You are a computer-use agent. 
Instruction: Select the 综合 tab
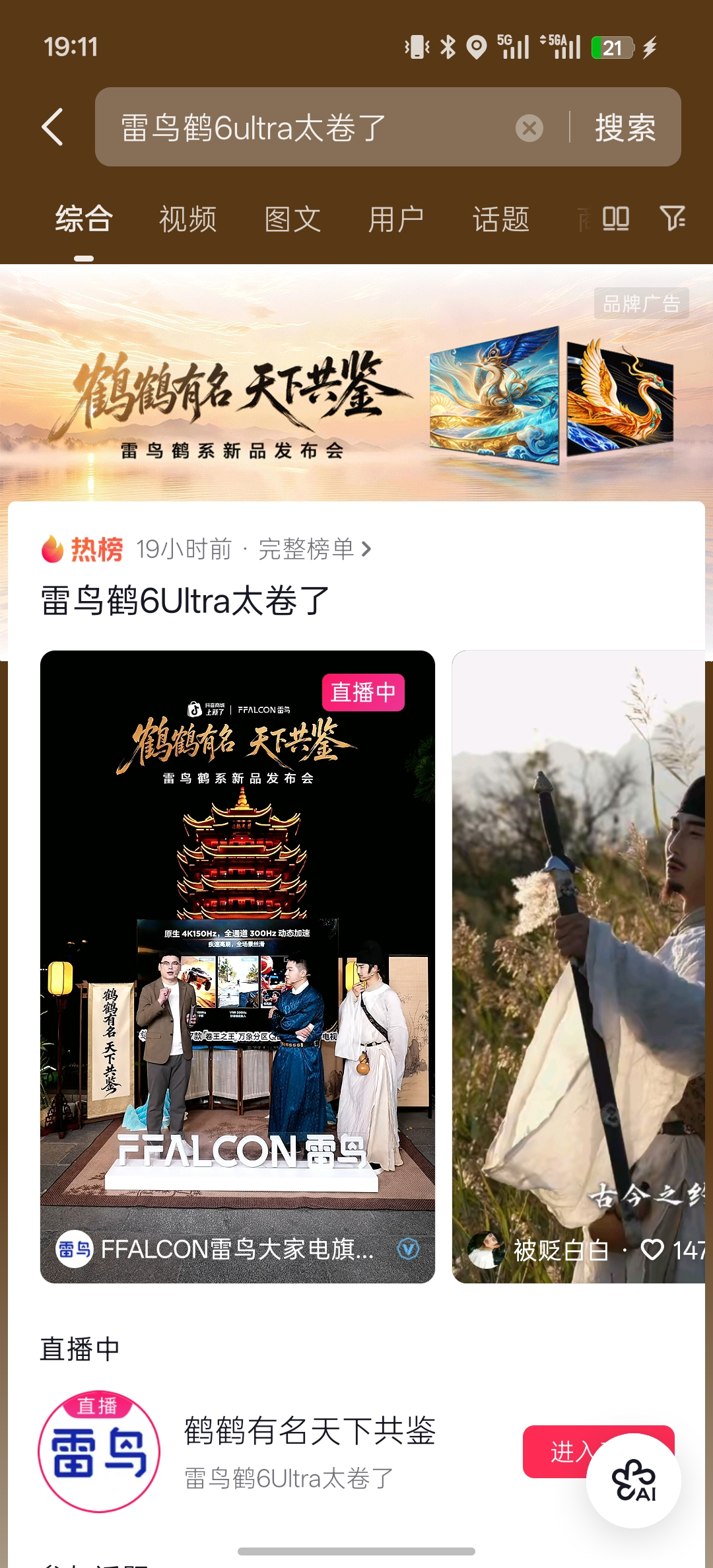point(84,219)
